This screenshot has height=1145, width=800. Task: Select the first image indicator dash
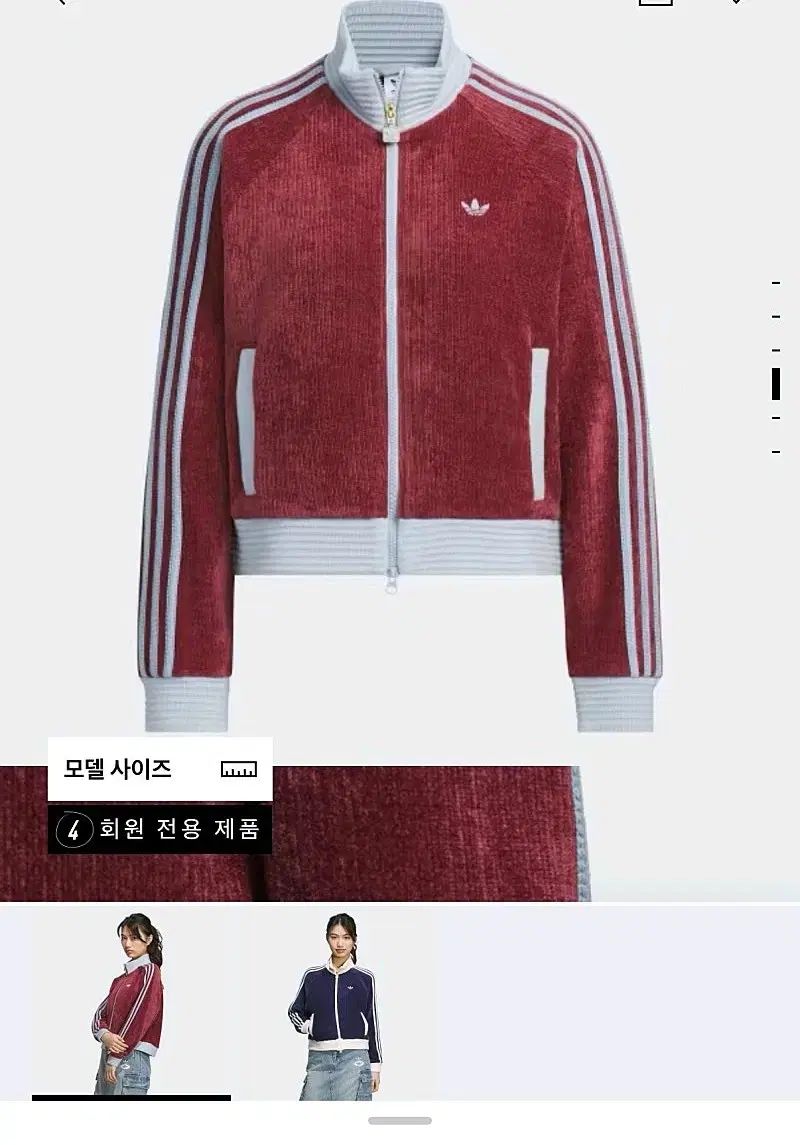coord(776,284)
